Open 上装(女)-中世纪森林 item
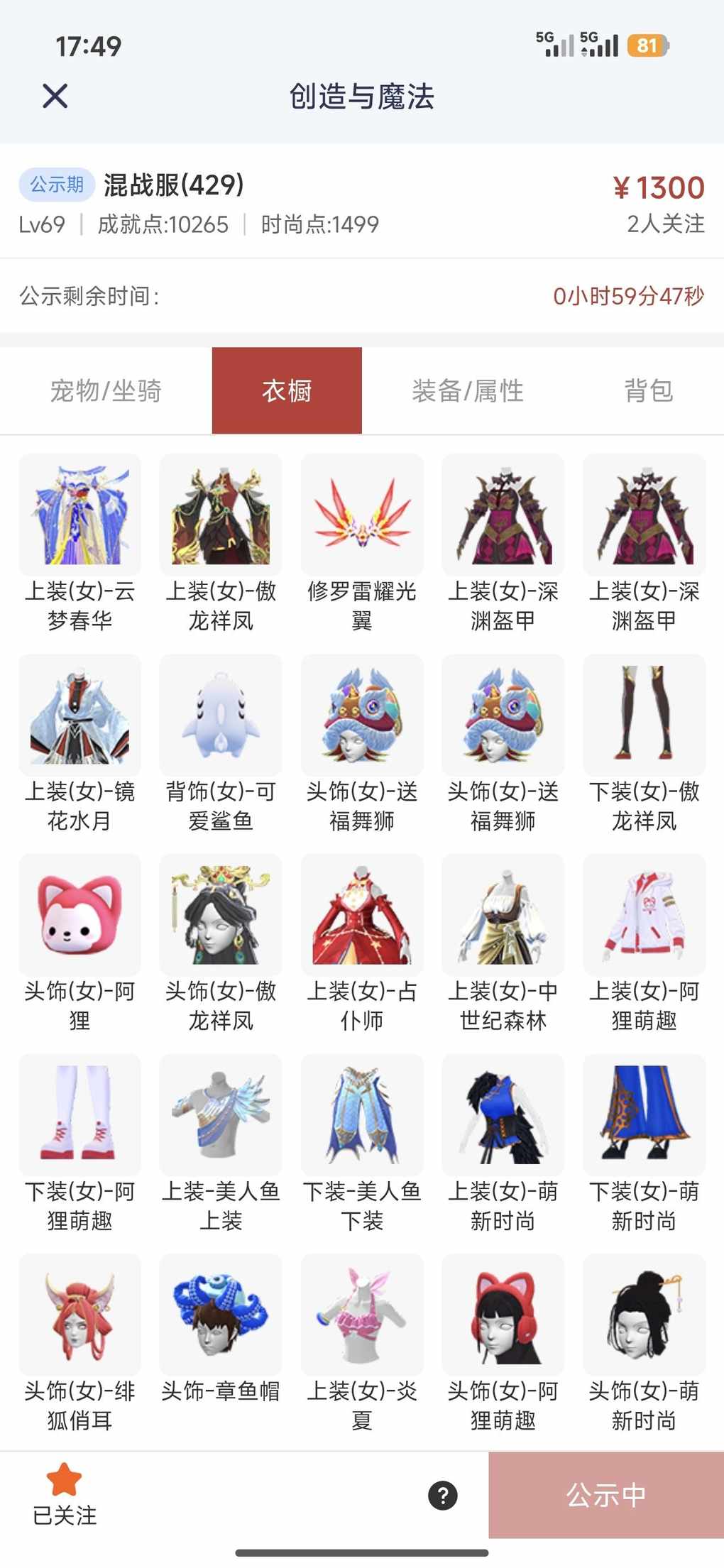 point(503,915)
